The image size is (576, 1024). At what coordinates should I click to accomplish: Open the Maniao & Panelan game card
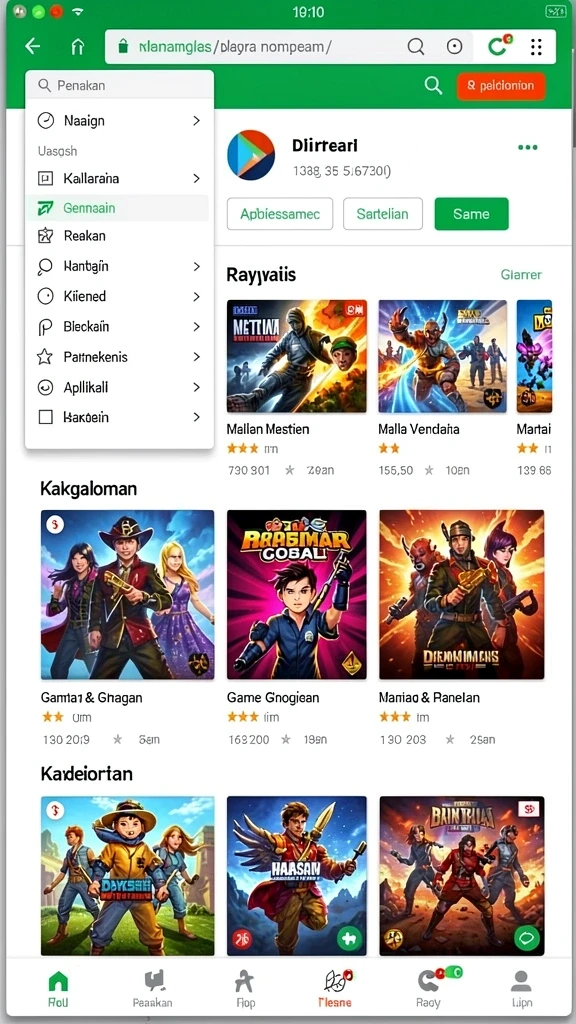pos(462,628)
